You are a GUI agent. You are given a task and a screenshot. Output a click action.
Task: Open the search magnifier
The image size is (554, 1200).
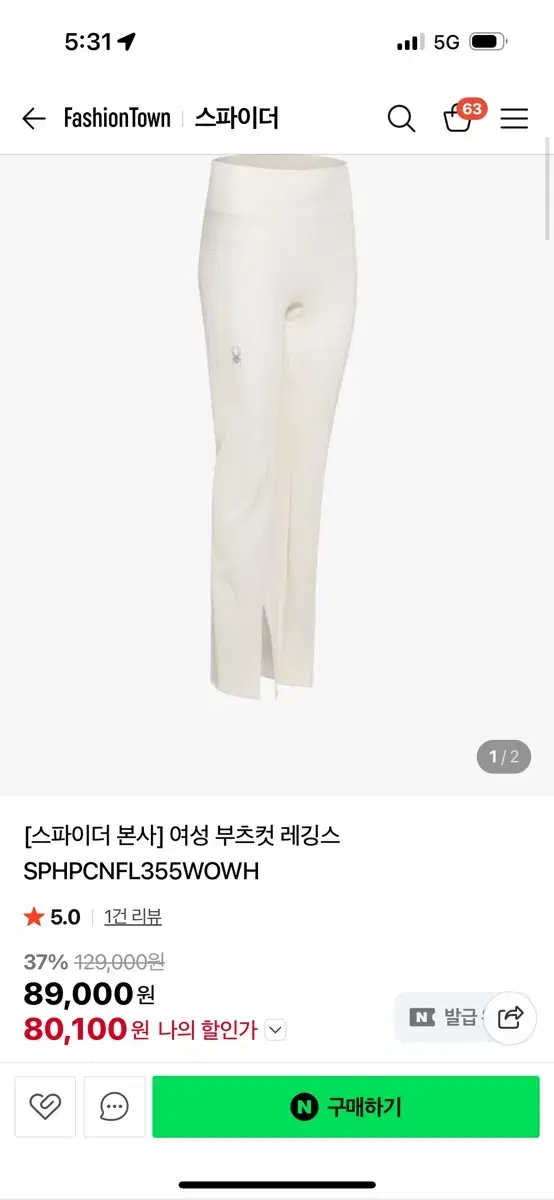pos(401,119)
